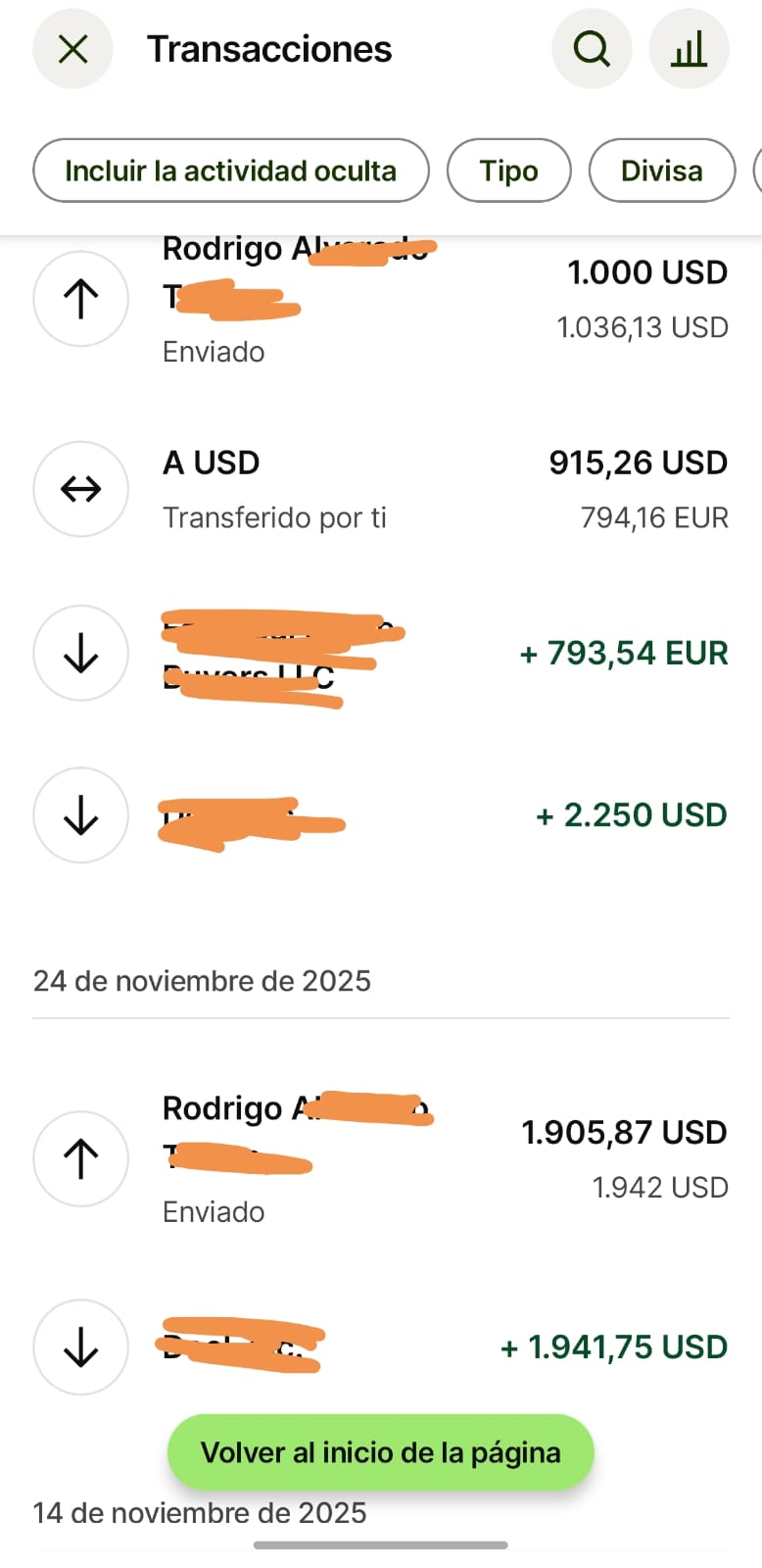Select the currency conversion arrows icon beside A USD
The image size is (762, 1568).
click(80, 488)
